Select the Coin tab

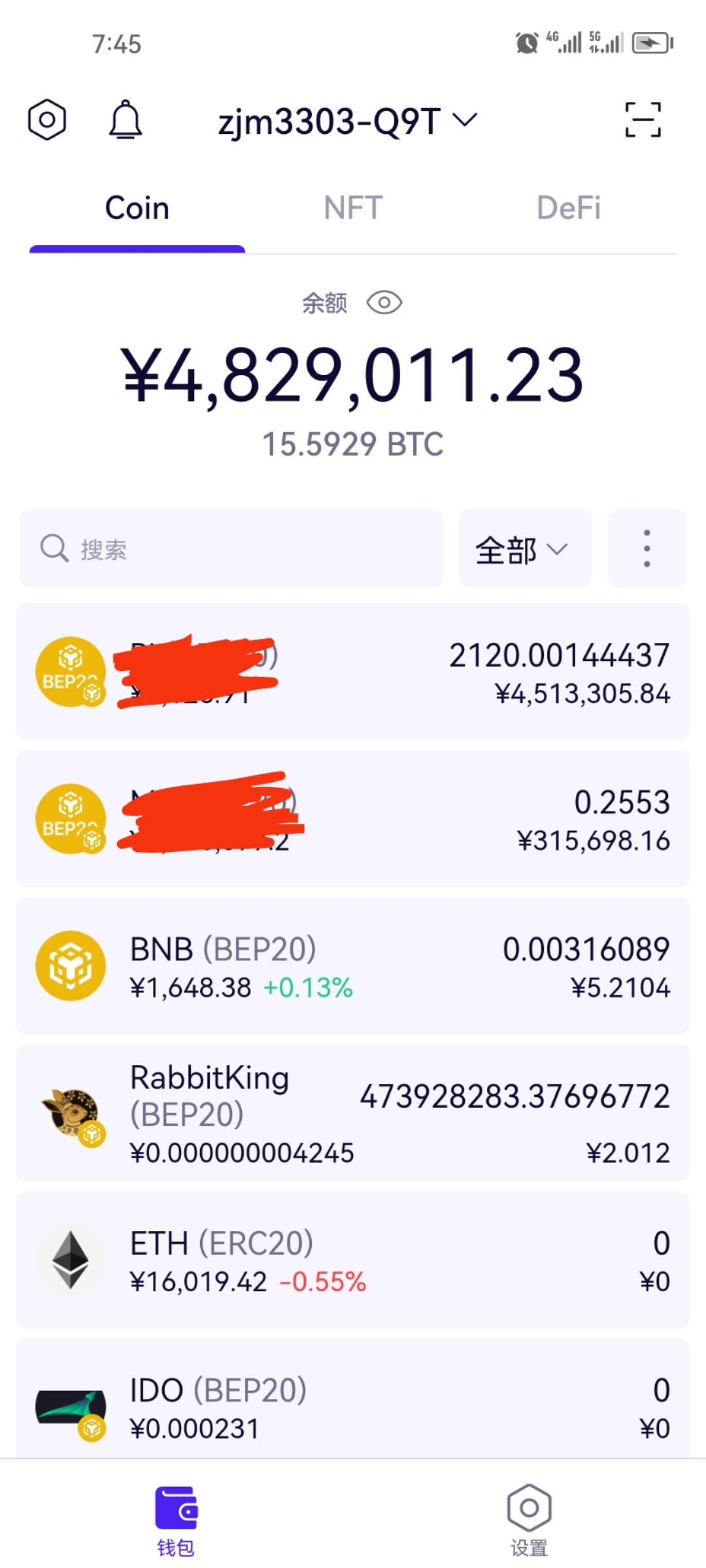tap(137, 207)
